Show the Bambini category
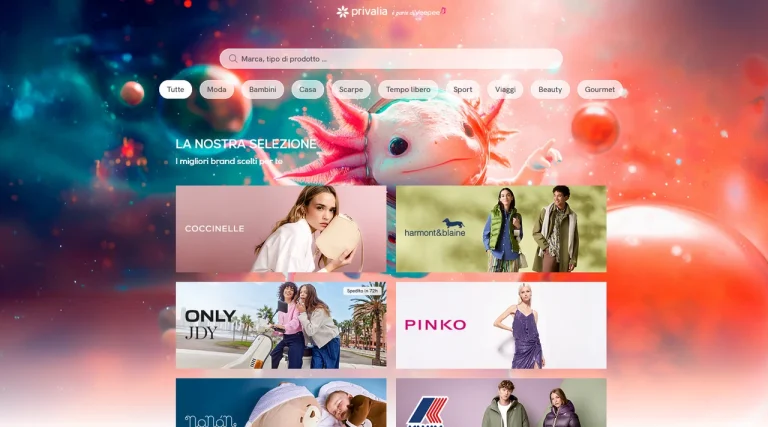The image size is (768, 427). (x=262, y=89)
